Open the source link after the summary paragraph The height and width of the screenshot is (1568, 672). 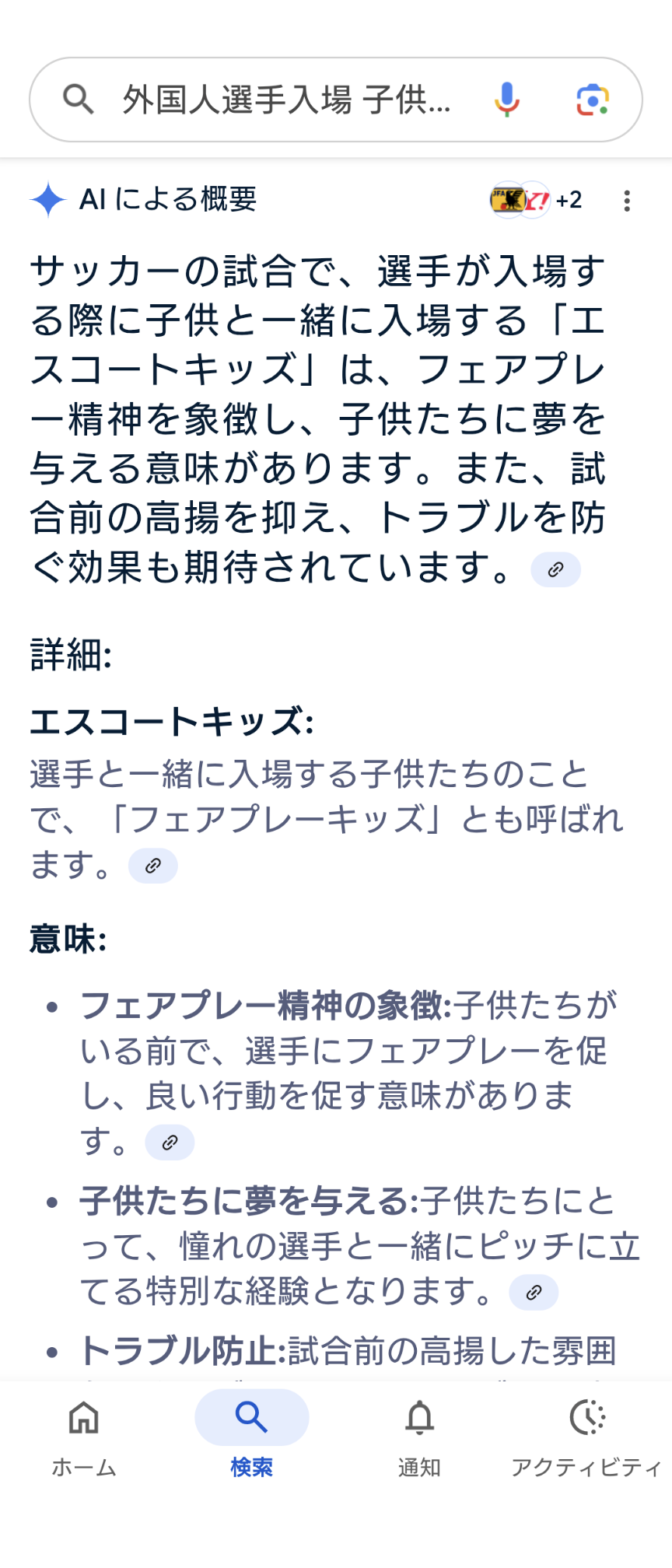[555, 570]
